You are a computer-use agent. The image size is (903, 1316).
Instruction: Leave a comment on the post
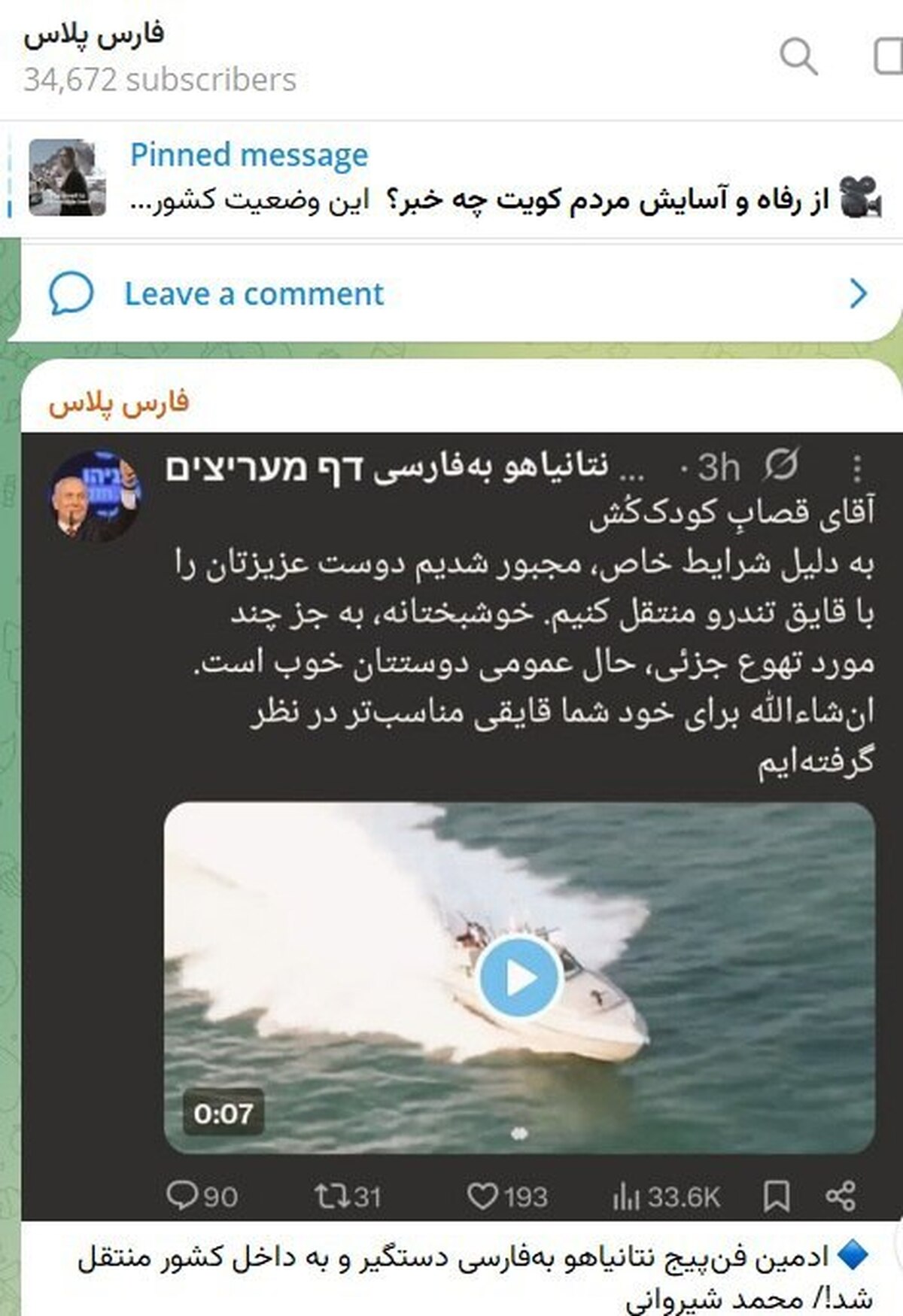253,293
